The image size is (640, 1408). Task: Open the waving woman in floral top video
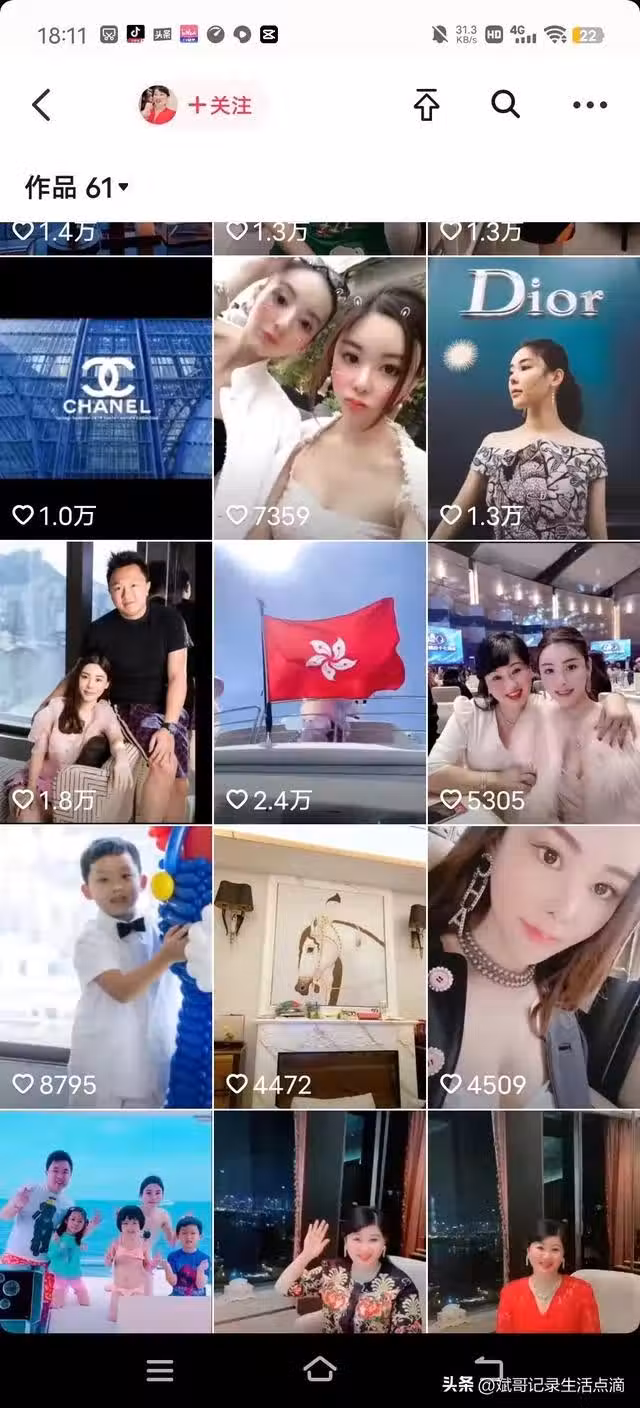pos(320,1220)
